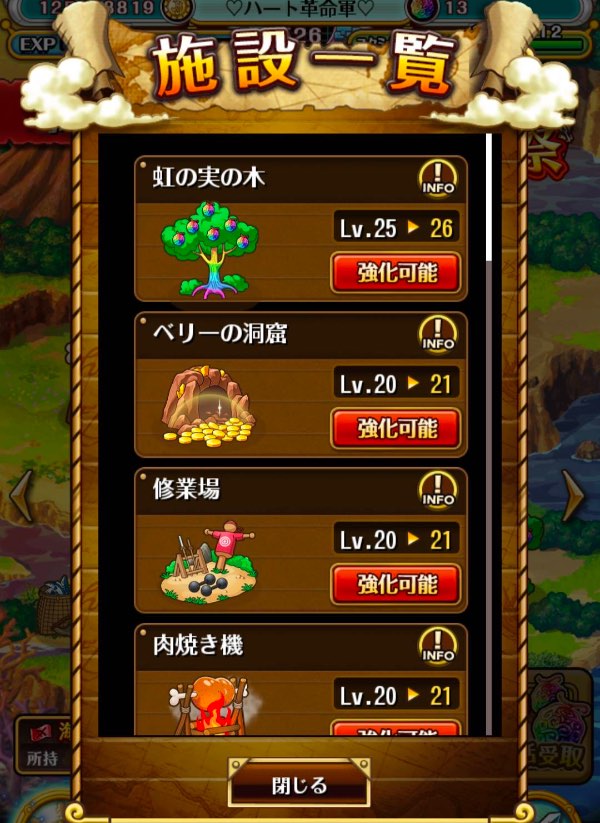Viewport: 600px width, 823px height.
Task: Open INFO for ベリーの洞窟
Action: coord(437,335)
